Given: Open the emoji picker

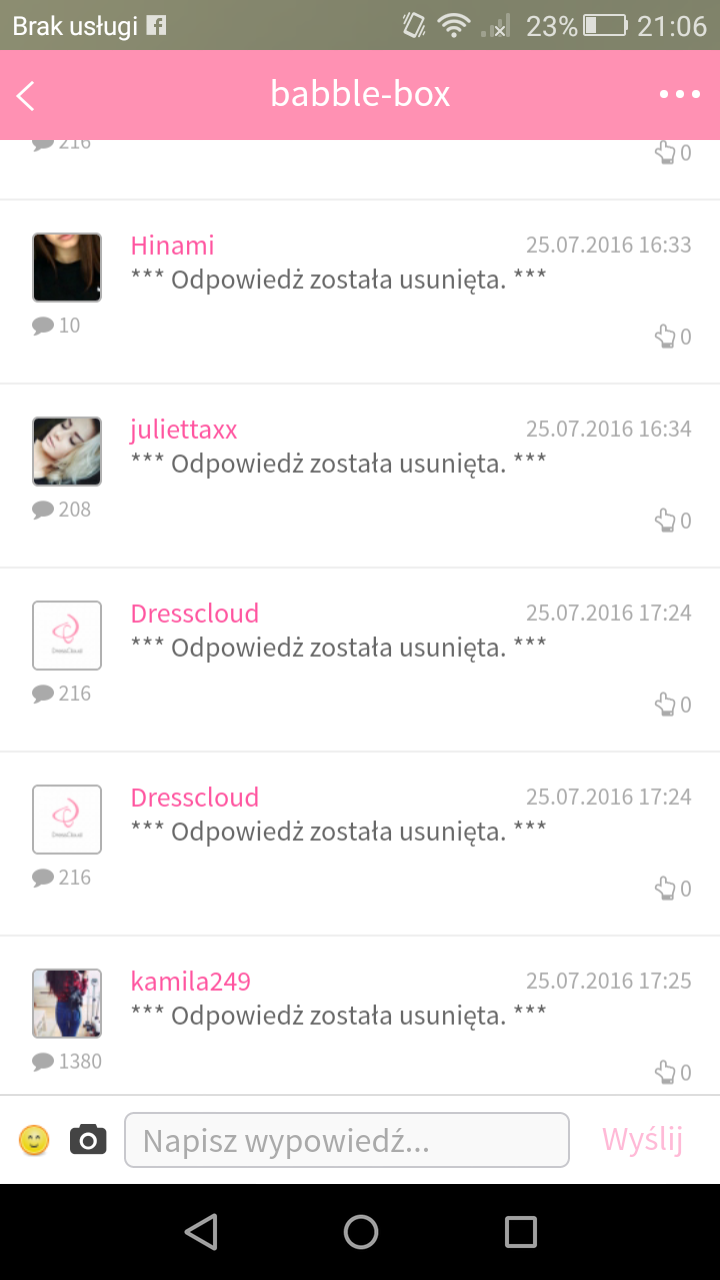Looking at the screenshot, I should (x=34, y=1139).
